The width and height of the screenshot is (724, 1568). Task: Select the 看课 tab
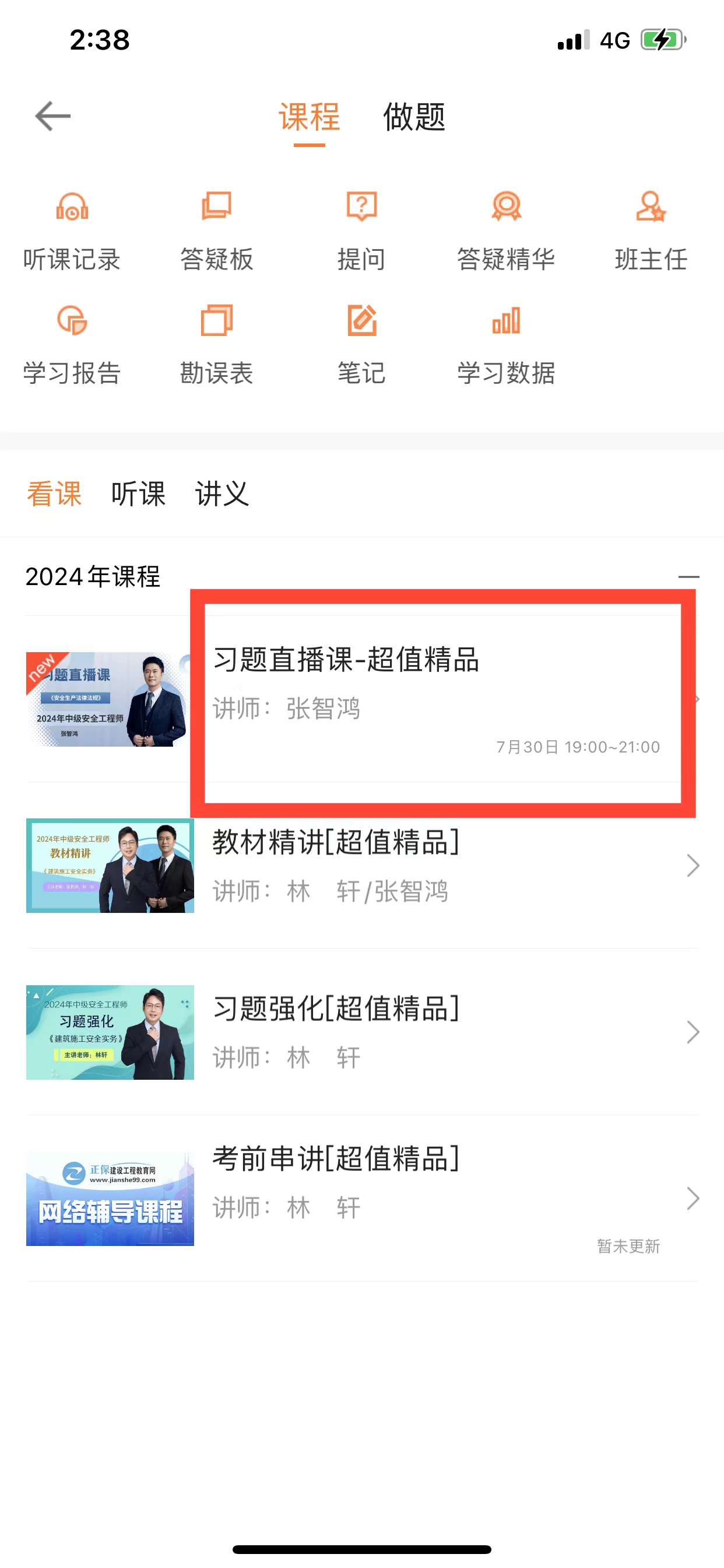(x=54, y=494)
